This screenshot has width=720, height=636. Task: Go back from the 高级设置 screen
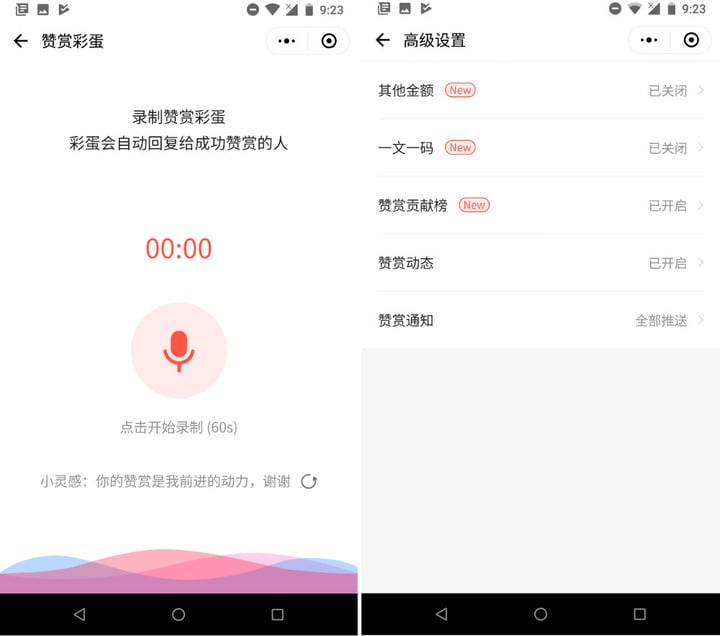382,41
